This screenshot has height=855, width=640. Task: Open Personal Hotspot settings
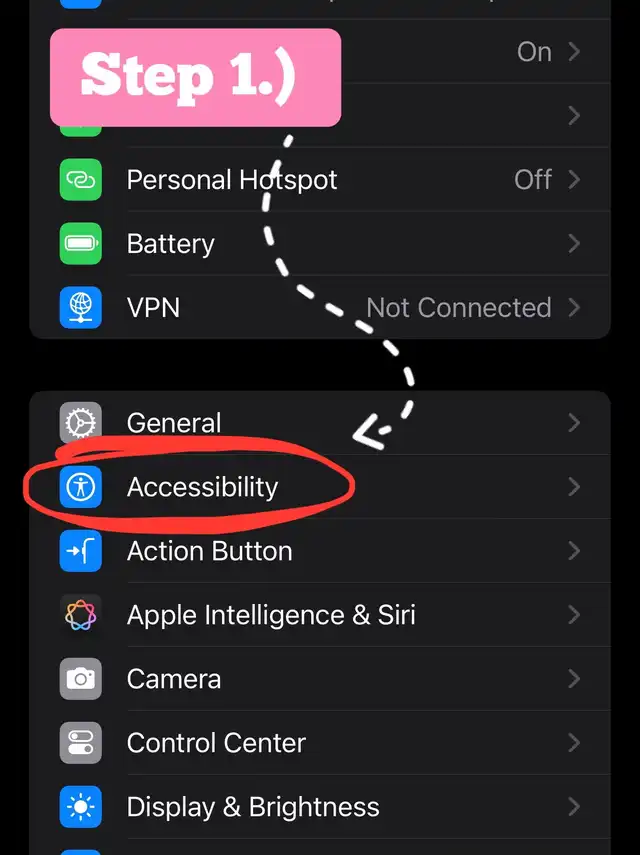point(320,179)
